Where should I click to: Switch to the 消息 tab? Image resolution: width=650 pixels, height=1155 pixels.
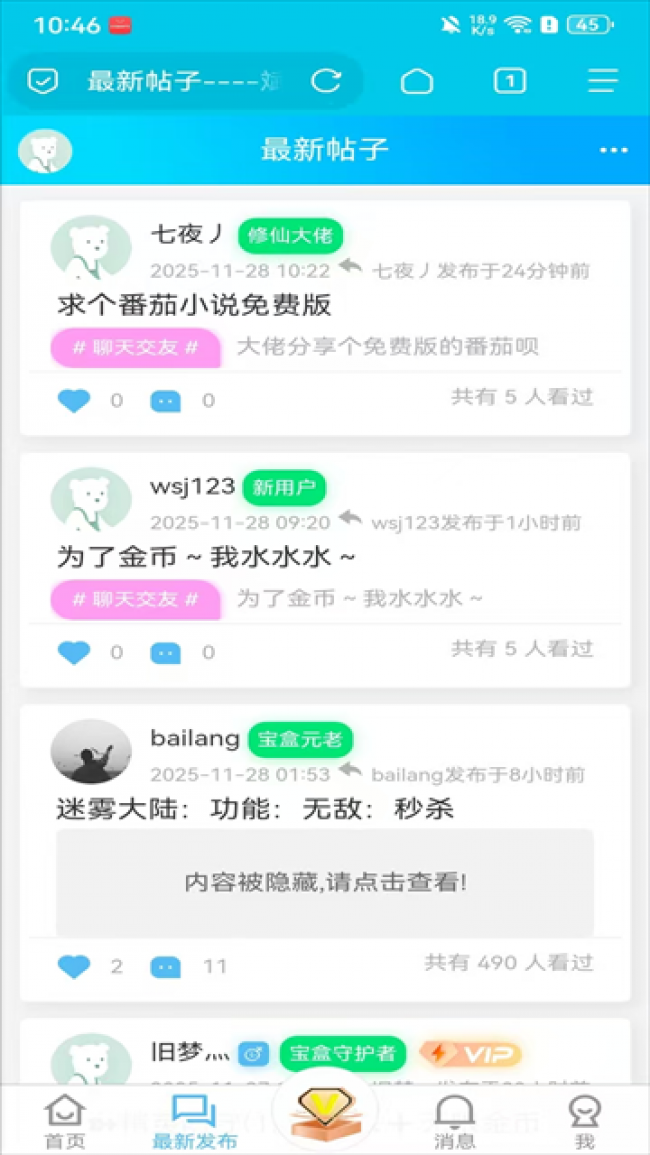[454, 1121]
